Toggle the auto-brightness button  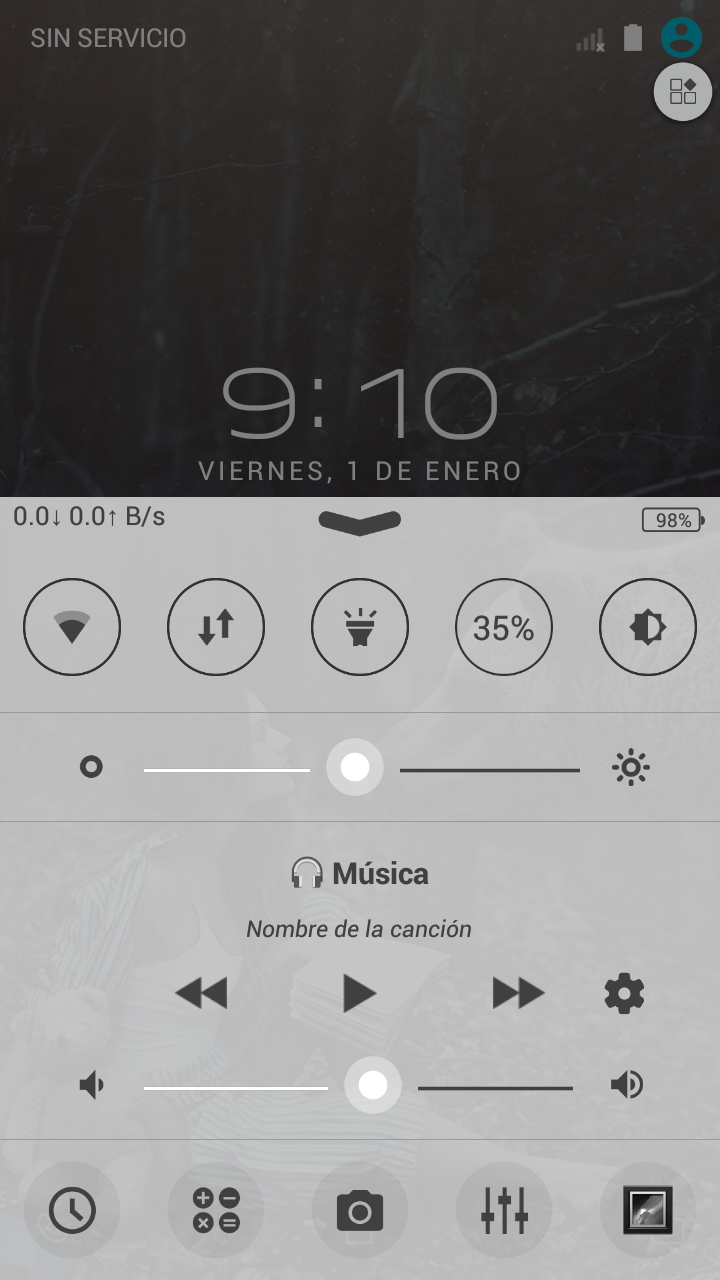tap(648, 628)
